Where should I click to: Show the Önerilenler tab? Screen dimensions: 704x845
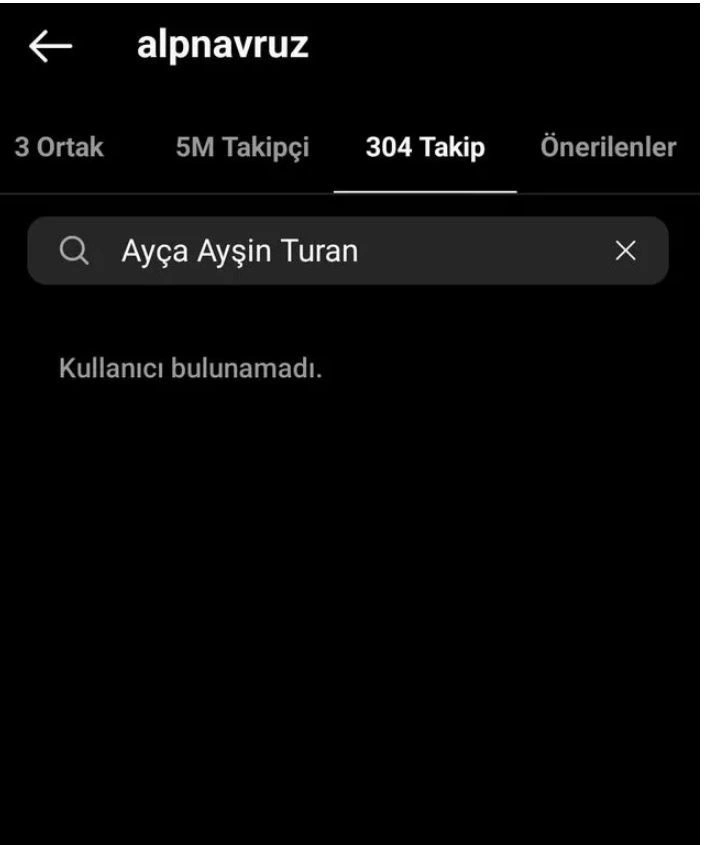(608, 148)
